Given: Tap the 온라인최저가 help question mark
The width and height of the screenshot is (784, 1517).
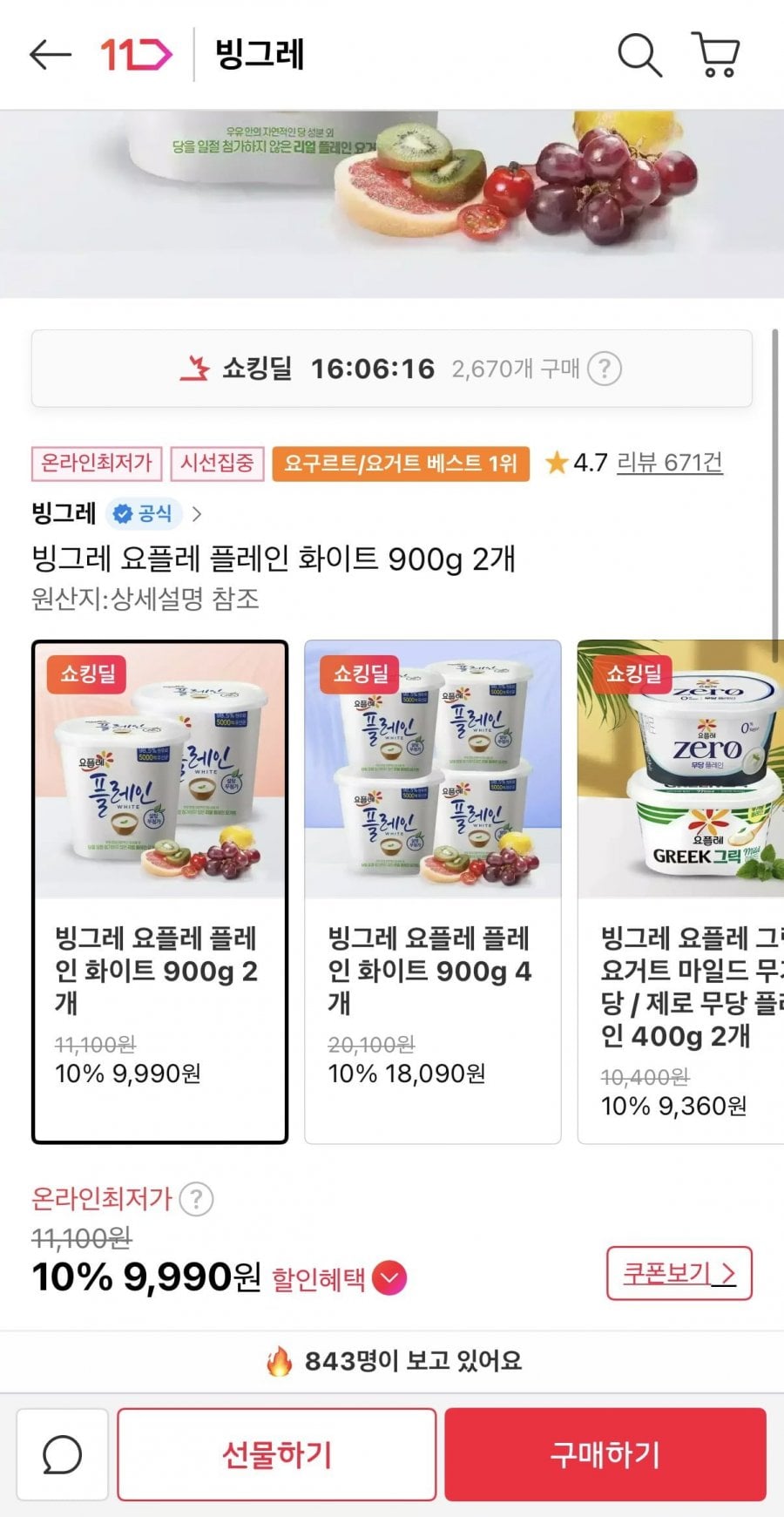Looking at the screenshot, I should click(x=196, y=1199).
